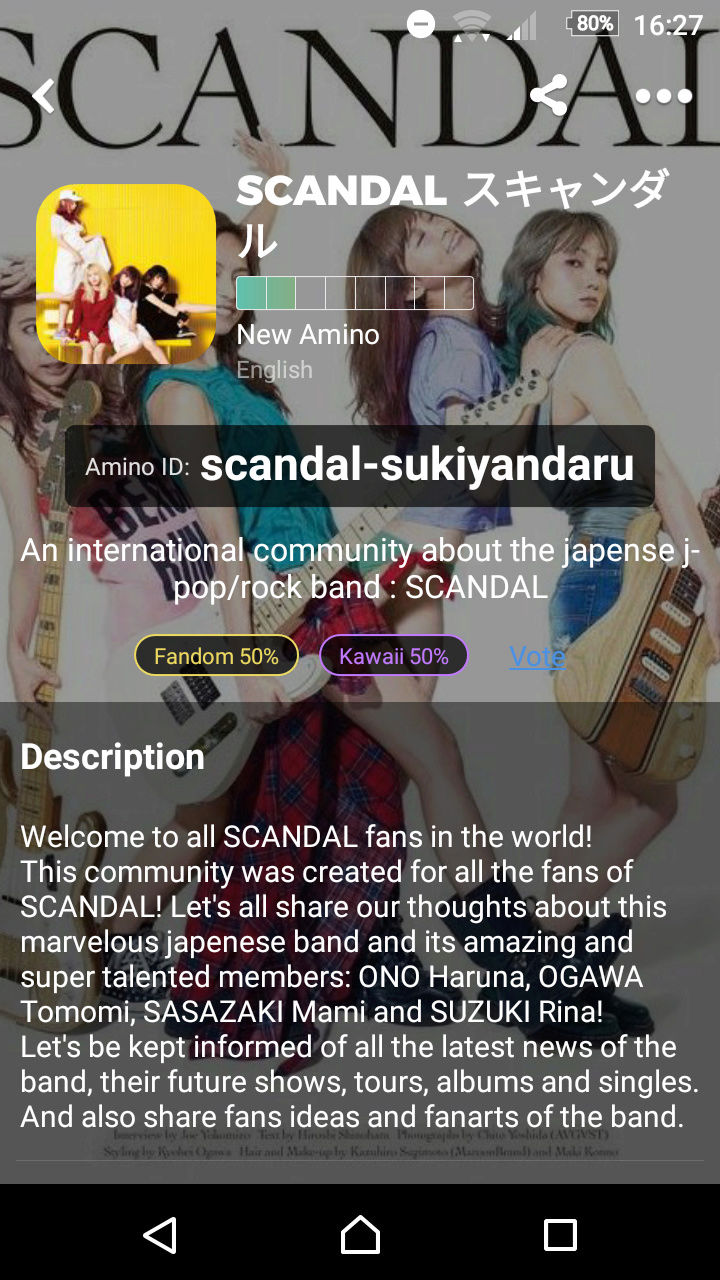Select the Kawaii 50% tag chip
The width and height of the screenshot is (720, 1280).
click(394, 656)
